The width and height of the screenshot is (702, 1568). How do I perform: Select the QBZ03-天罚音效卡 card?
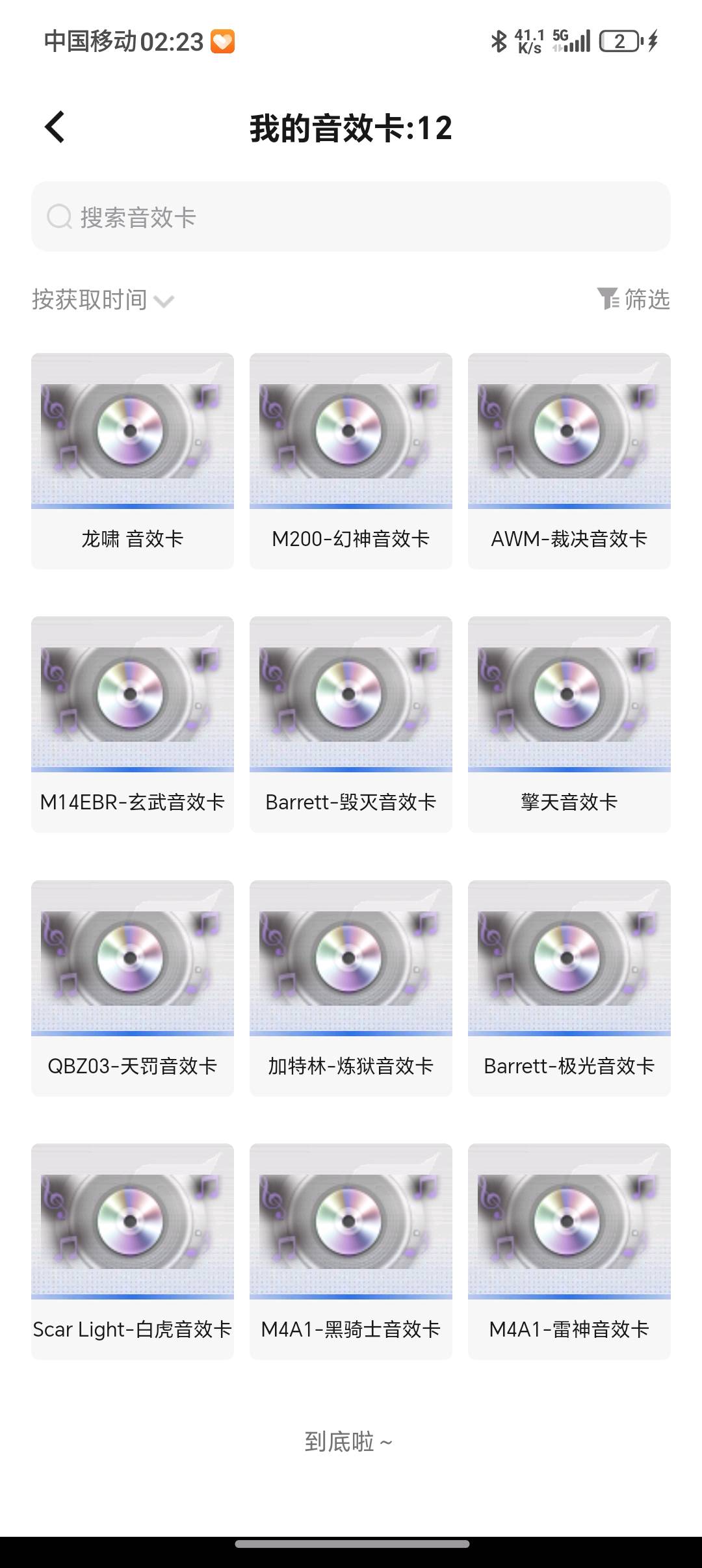(133, 987)
